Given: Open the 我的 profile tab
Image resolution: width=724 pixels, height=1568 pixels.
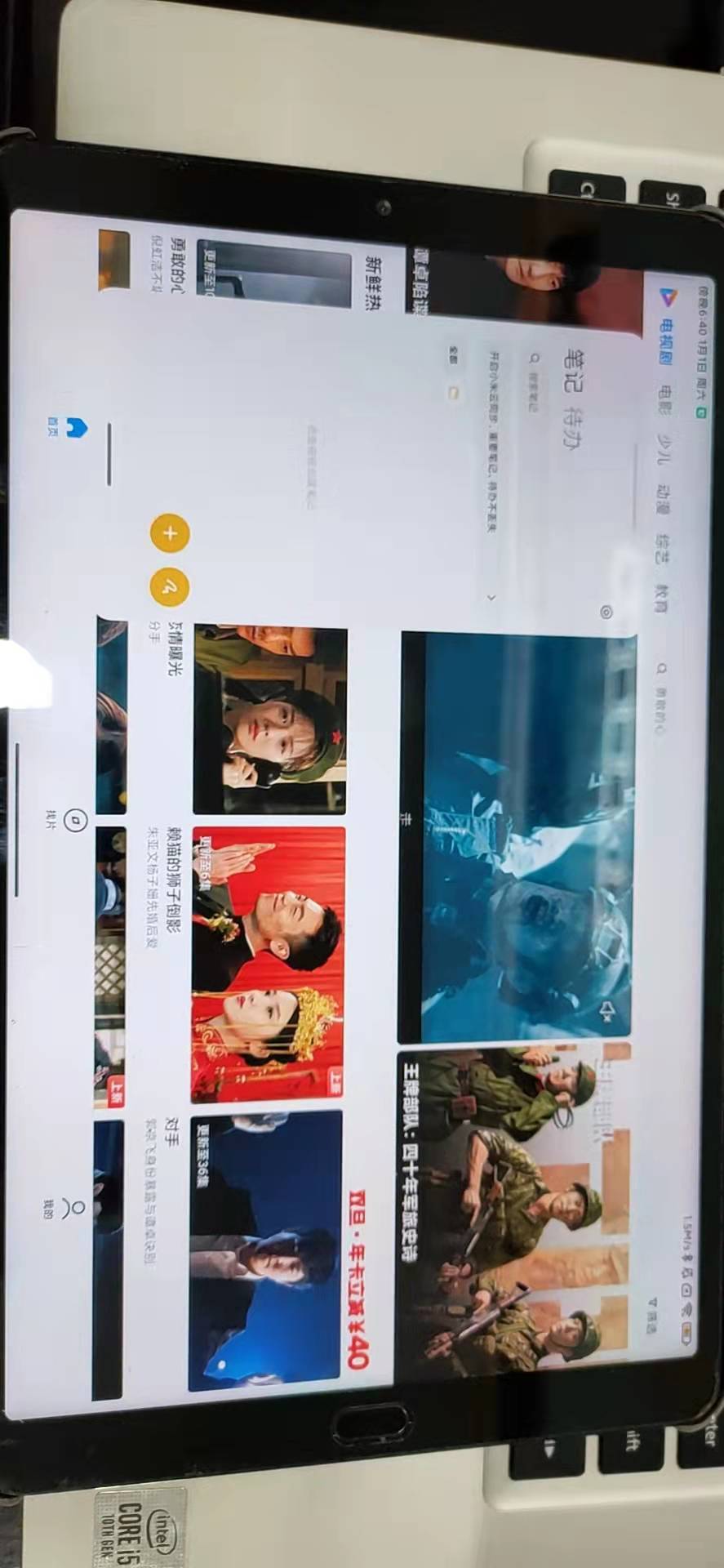Looking at the screenshot, I should [72, 1209].
